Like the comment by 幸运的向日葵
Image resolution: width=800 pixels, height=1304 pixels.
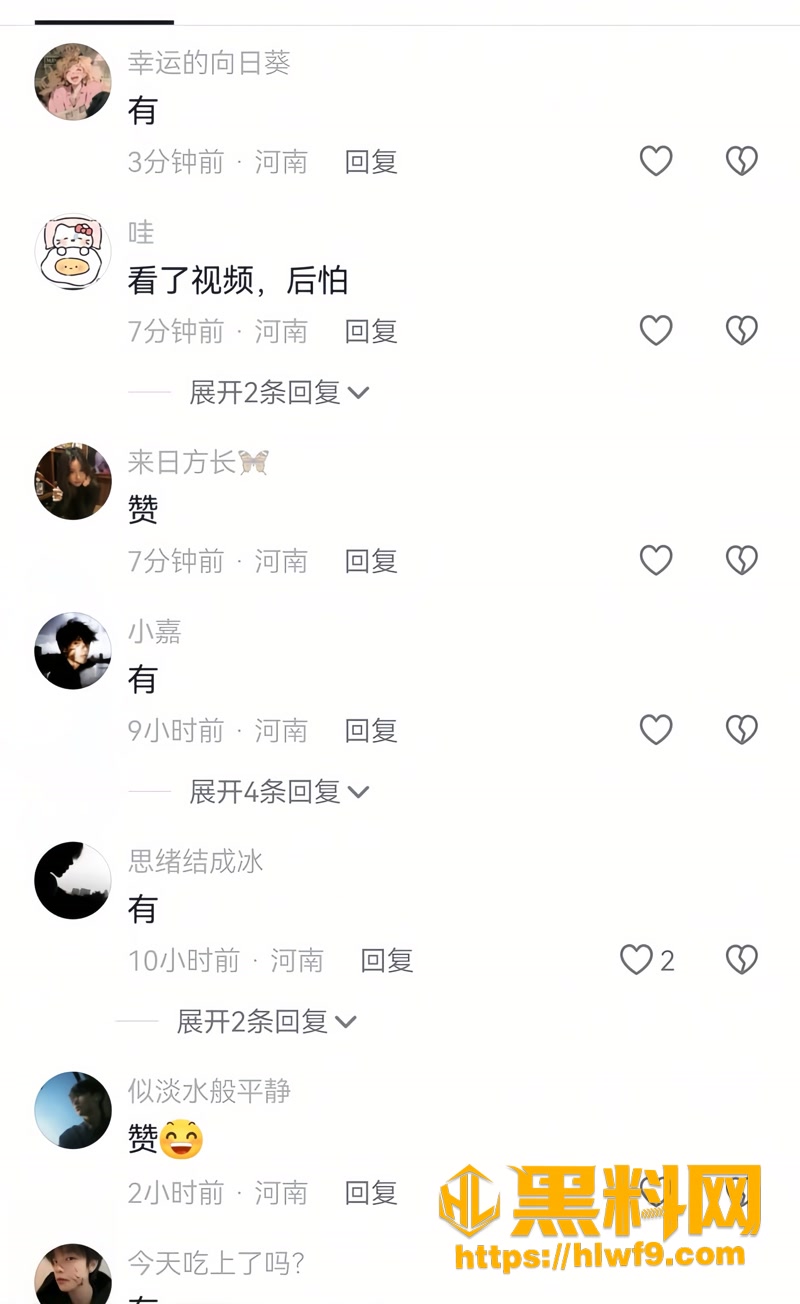coord(656,161)
